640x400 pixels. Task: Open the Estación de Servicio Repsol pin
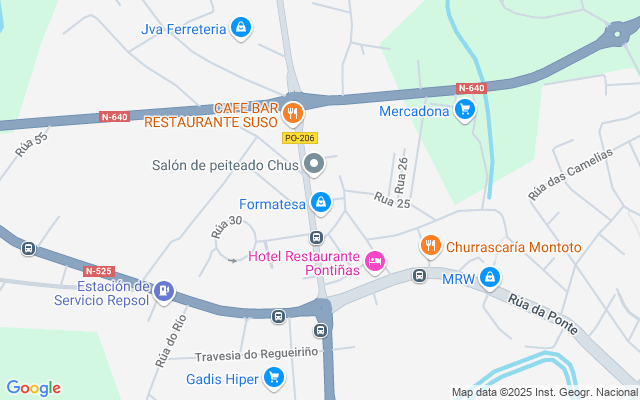[x=165, y=292]
